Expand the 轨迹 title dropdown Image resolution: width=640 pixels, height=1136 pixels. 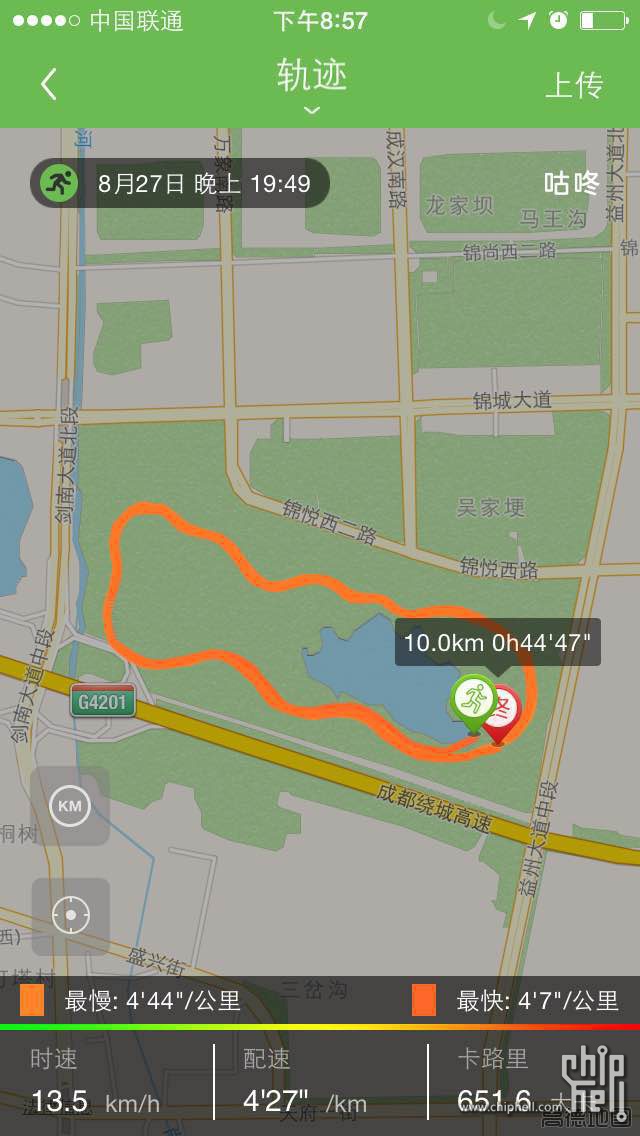pos(312,86)
